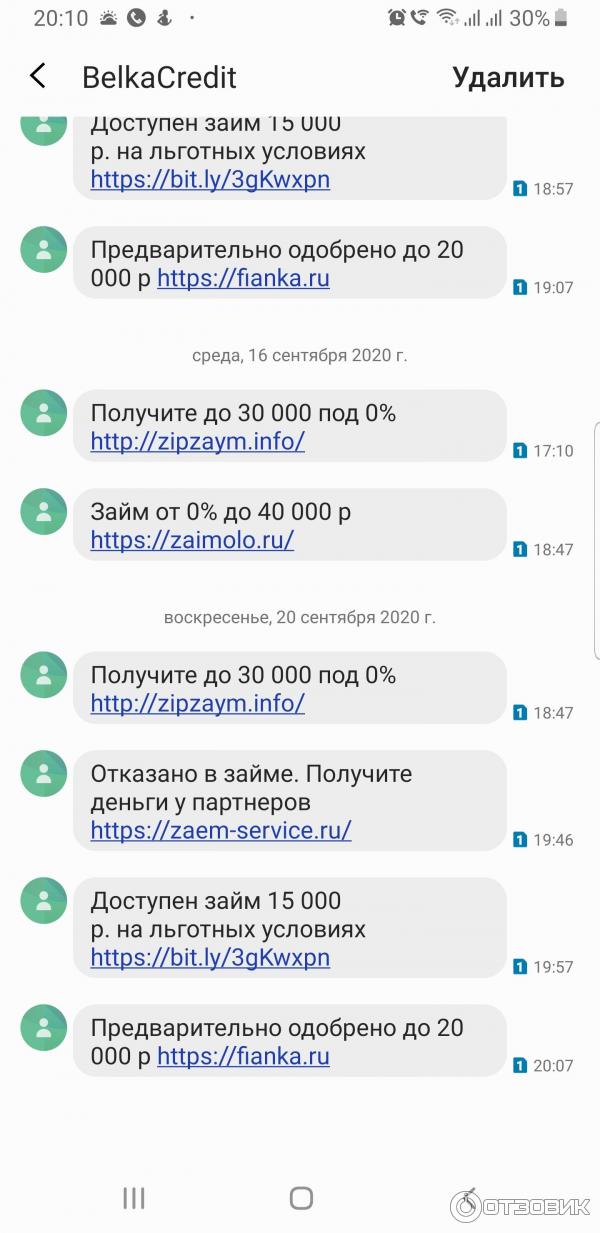The image size is (600, 1233).
Task: Open the bit.ly link sent at 18:57
Action: (210, 180)
